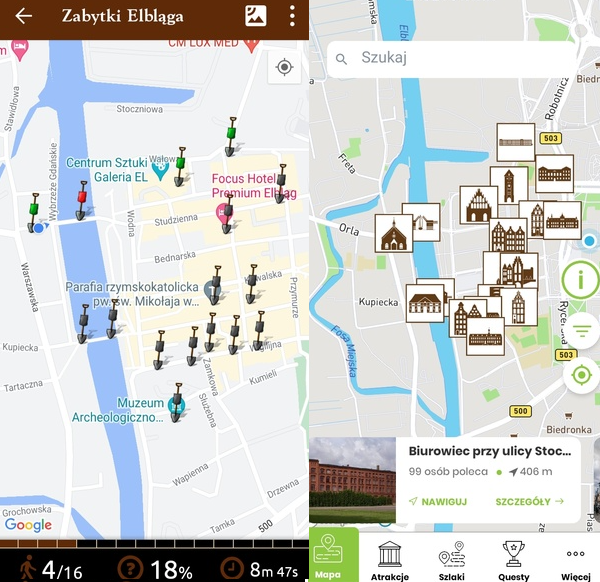Open the map filter button

tap(582, 328)
